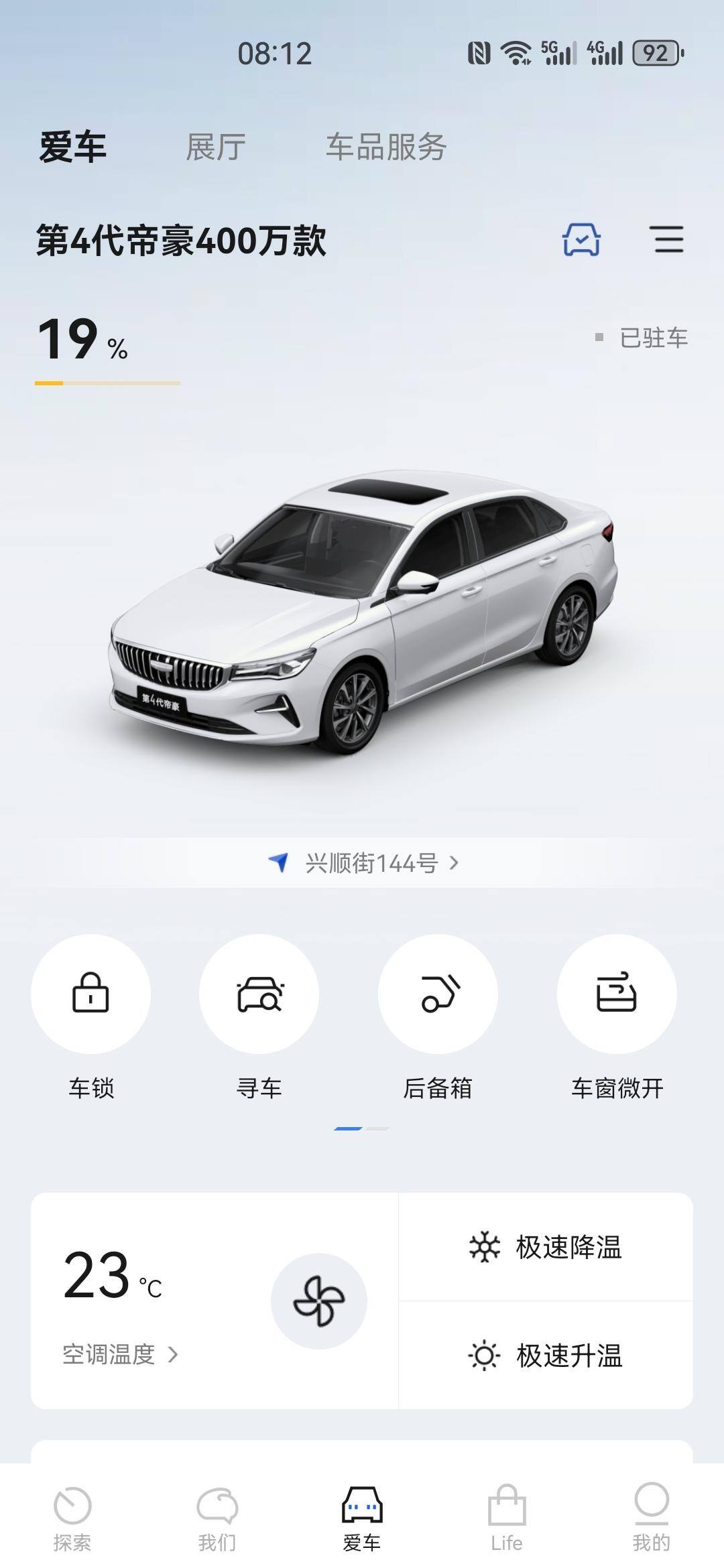Activate 极速升温 quick heating
Viewport: 724px width, 1568px height.
coord(546,1356)
